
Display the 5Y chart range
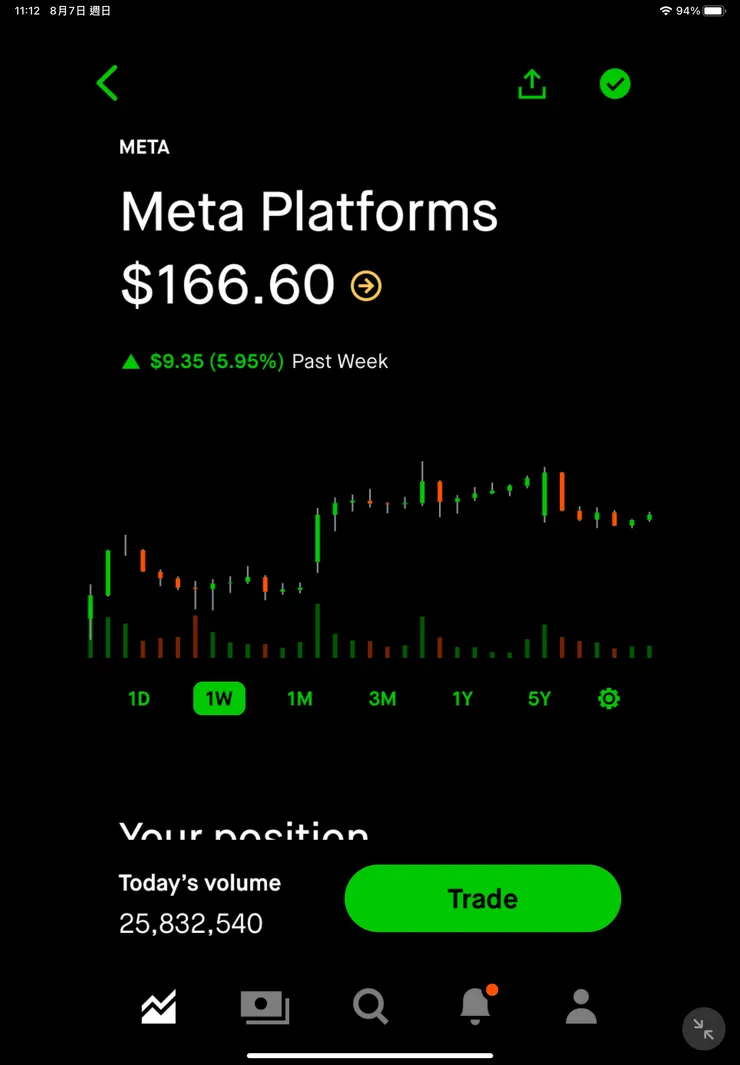coord(539,699)
